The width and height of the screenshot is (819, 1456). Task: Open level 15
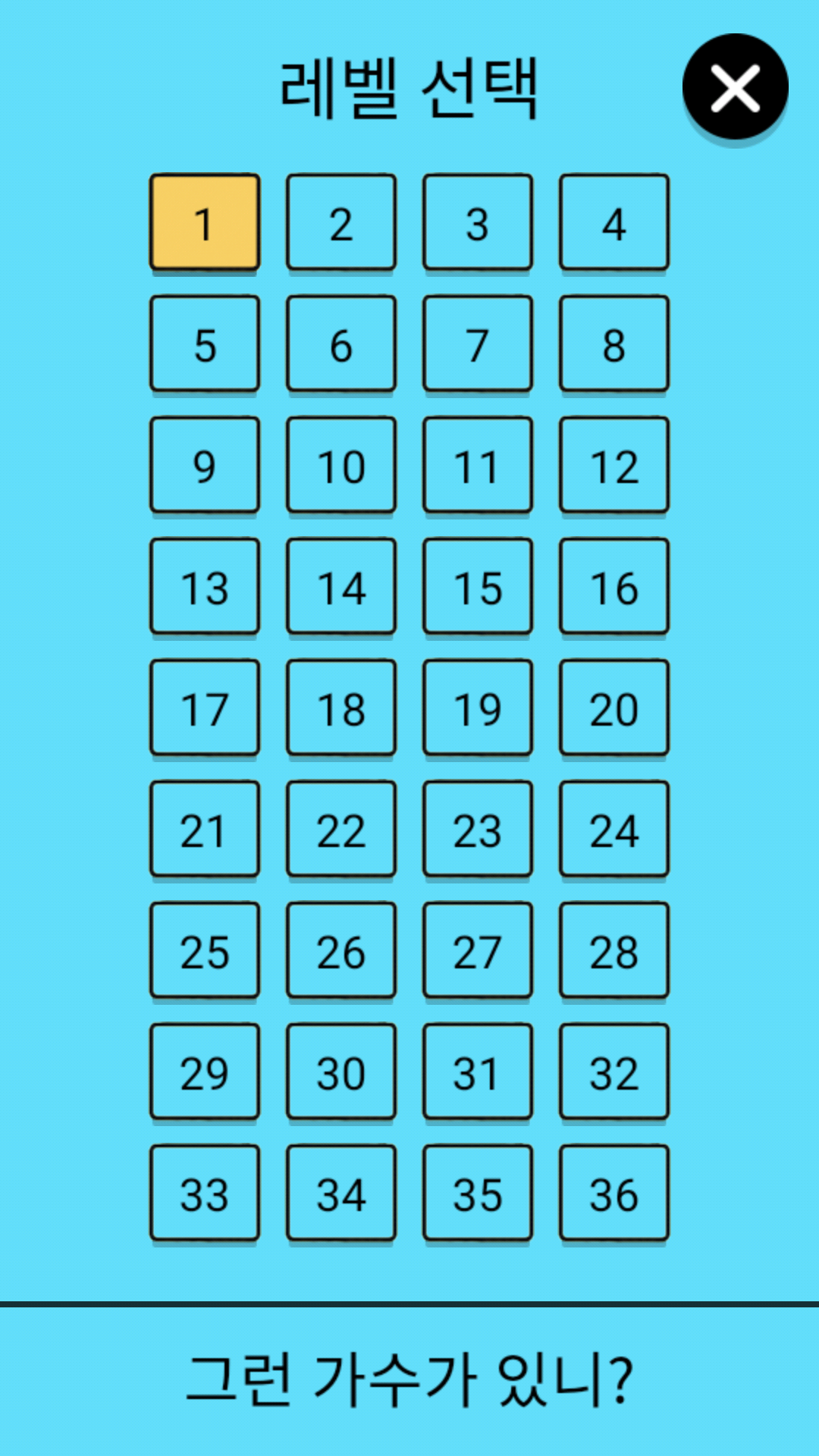(478, 586)
